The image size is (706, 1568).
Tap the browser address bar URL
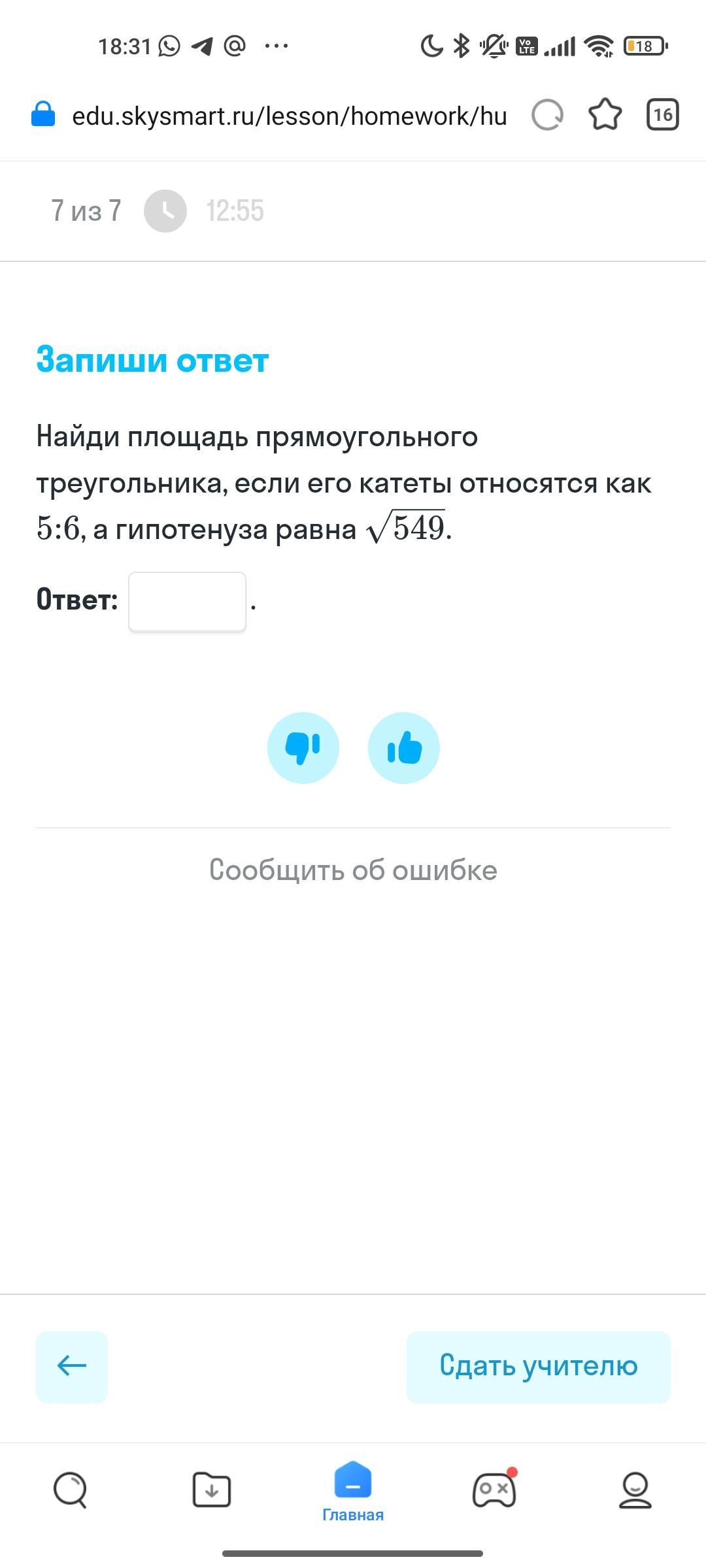(x=289, y=116)
